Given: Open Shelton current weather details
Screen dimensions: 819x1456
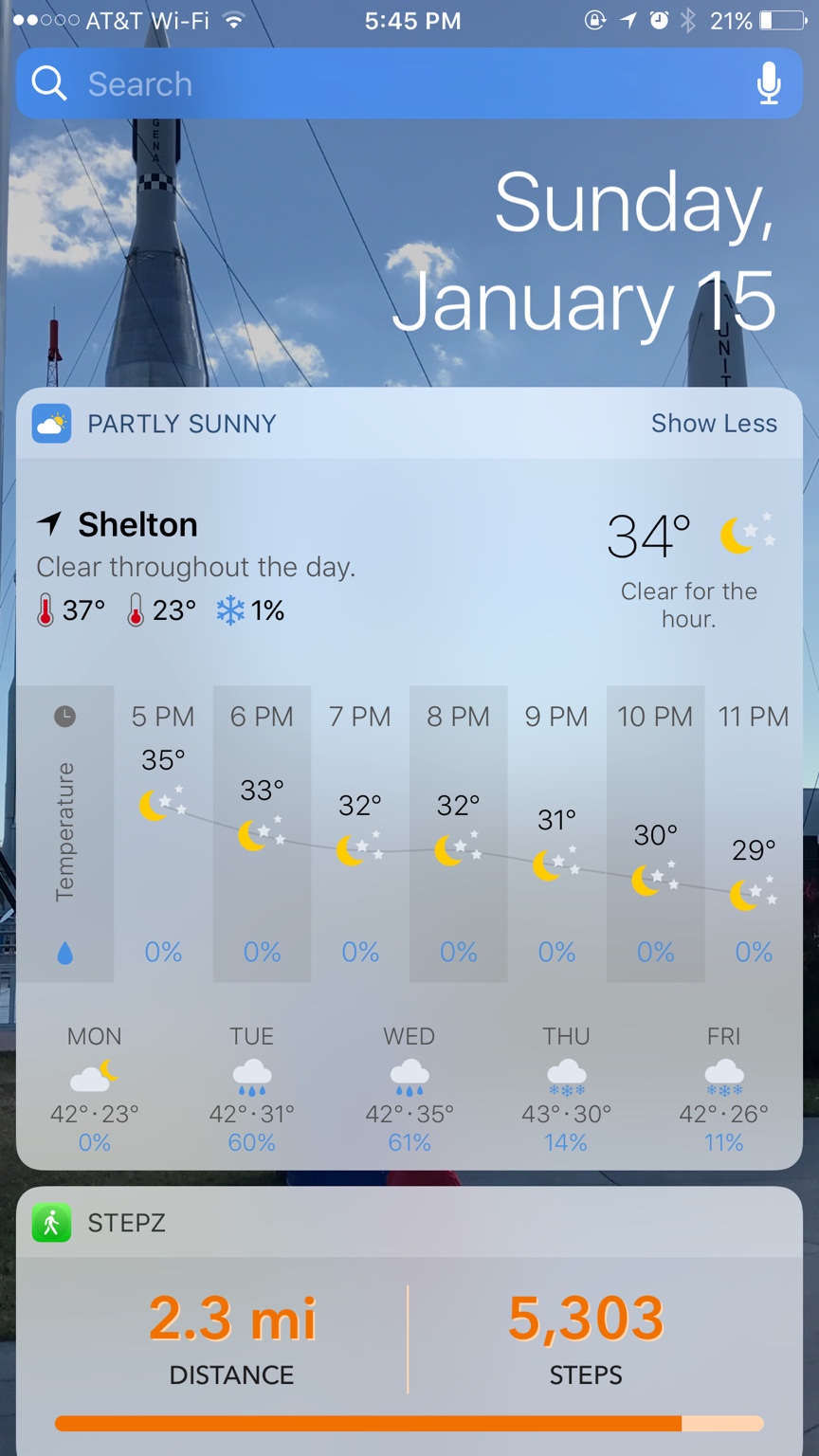Looking at the screenshot, I should (137, 524).
